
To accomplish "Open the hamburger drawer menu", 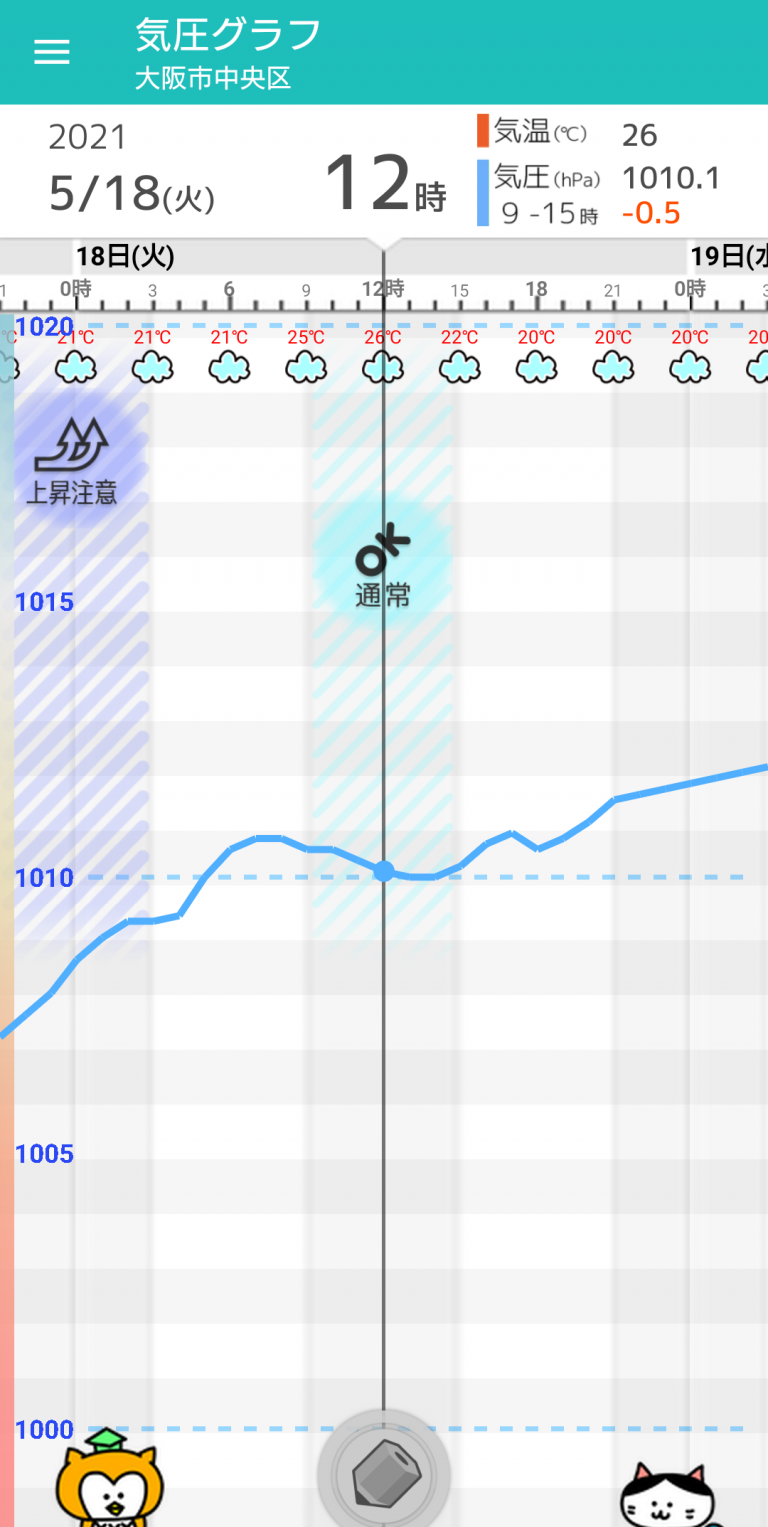I will (x=52, y=52).
